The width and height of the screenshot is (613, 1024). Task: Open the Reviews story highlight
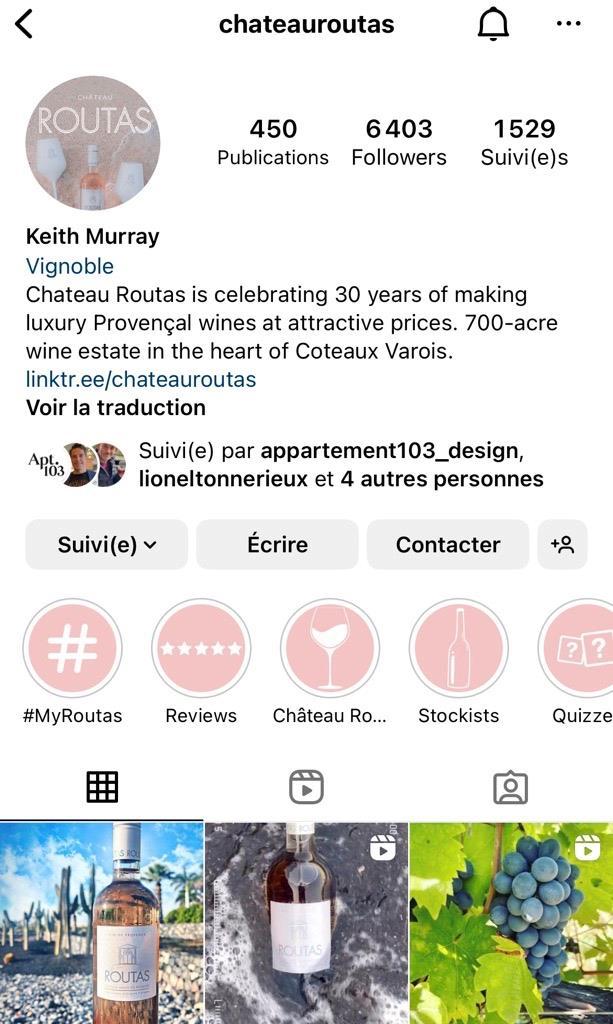pos(201,648)
